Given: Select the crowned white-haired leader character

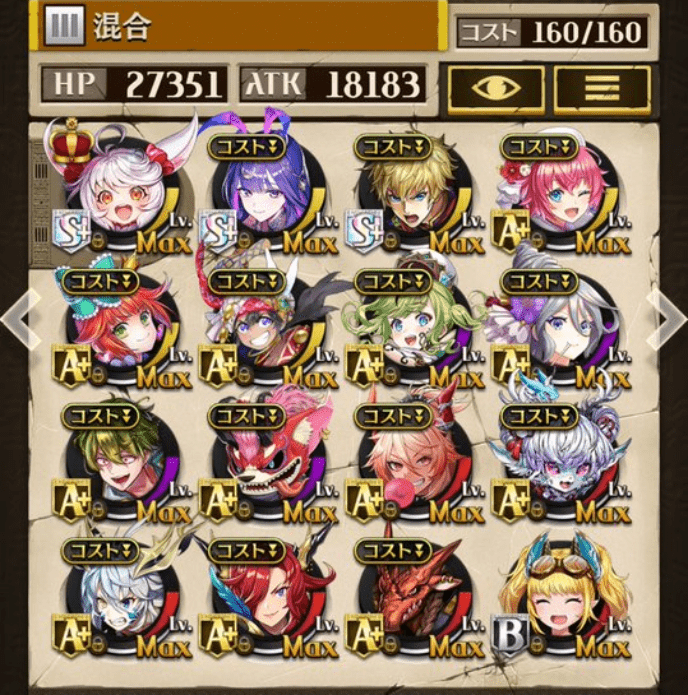Looking at the screenshot, I should coord(117,192).
